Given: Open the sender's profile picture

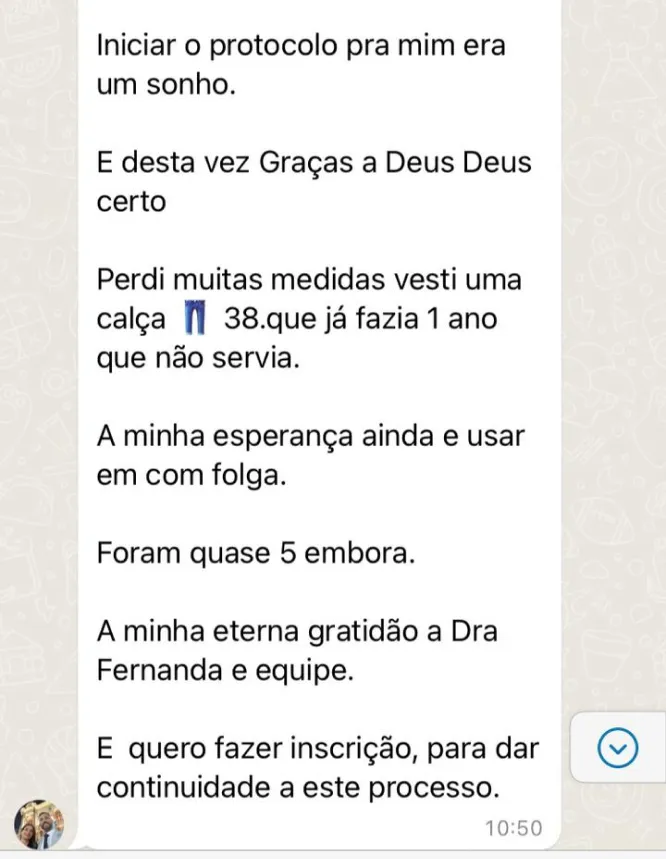Looking at the screenshot, I should [x=39, y=824].
